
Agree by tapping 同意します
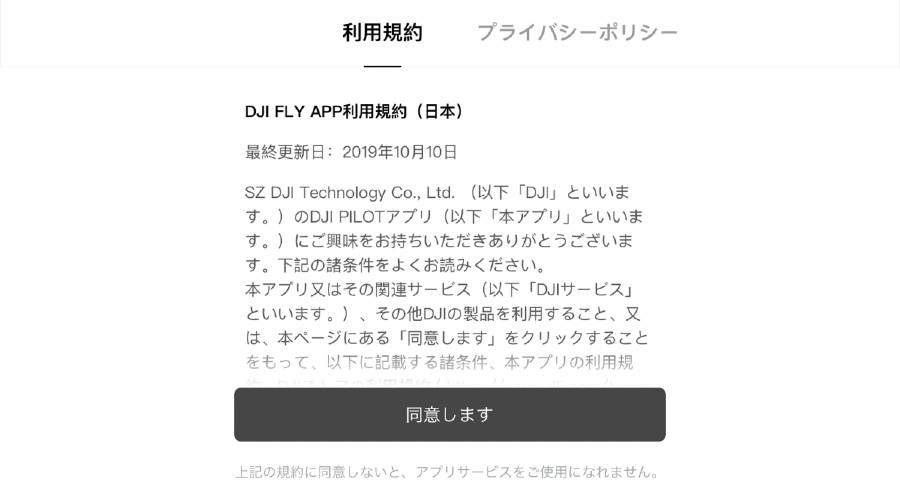click(449, 414)
